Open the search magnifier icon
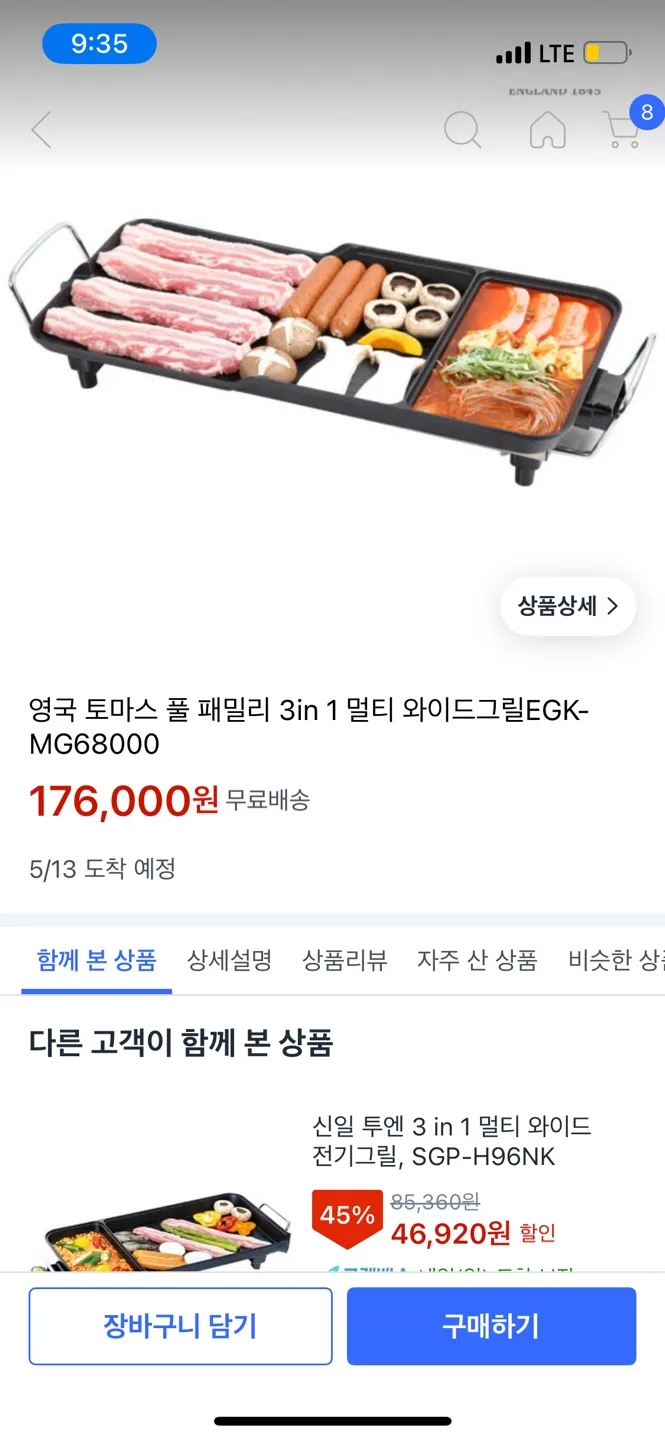 [x=462, y=130]
